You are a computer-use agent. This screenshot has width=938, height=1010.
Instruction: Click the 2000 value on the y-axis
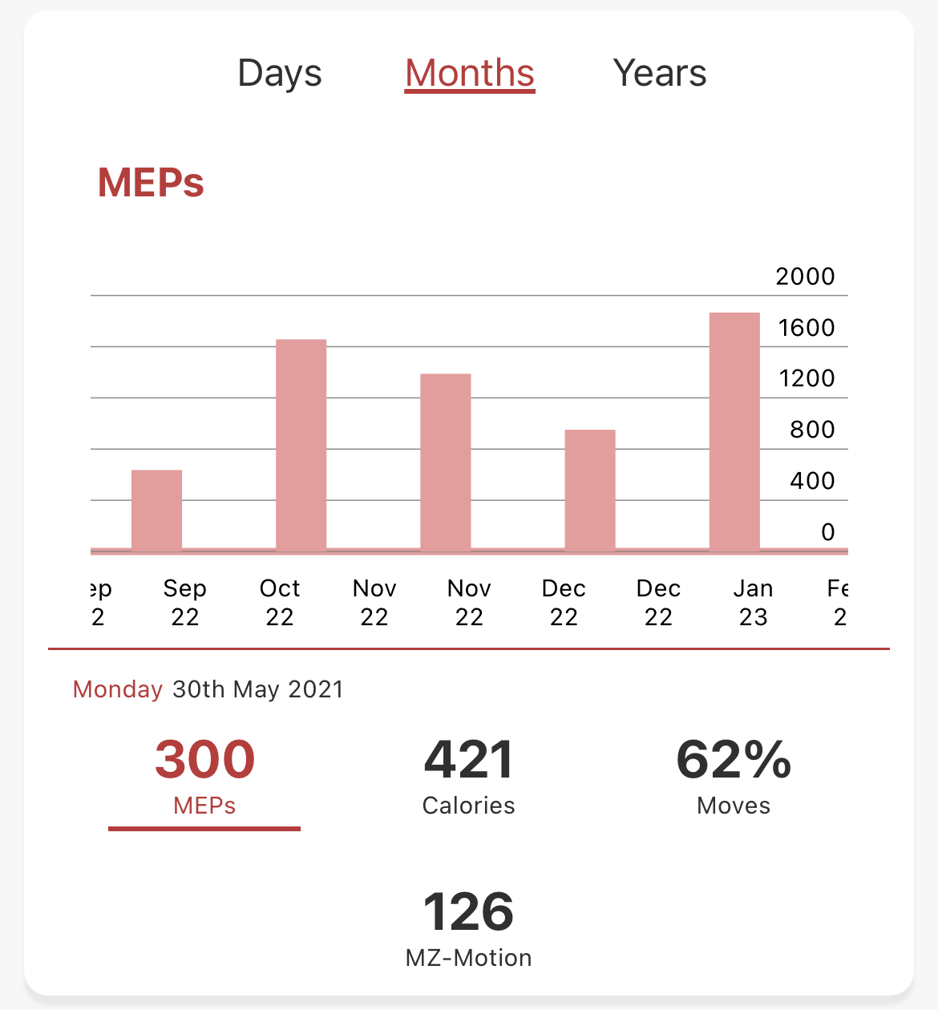click(804, 277)
